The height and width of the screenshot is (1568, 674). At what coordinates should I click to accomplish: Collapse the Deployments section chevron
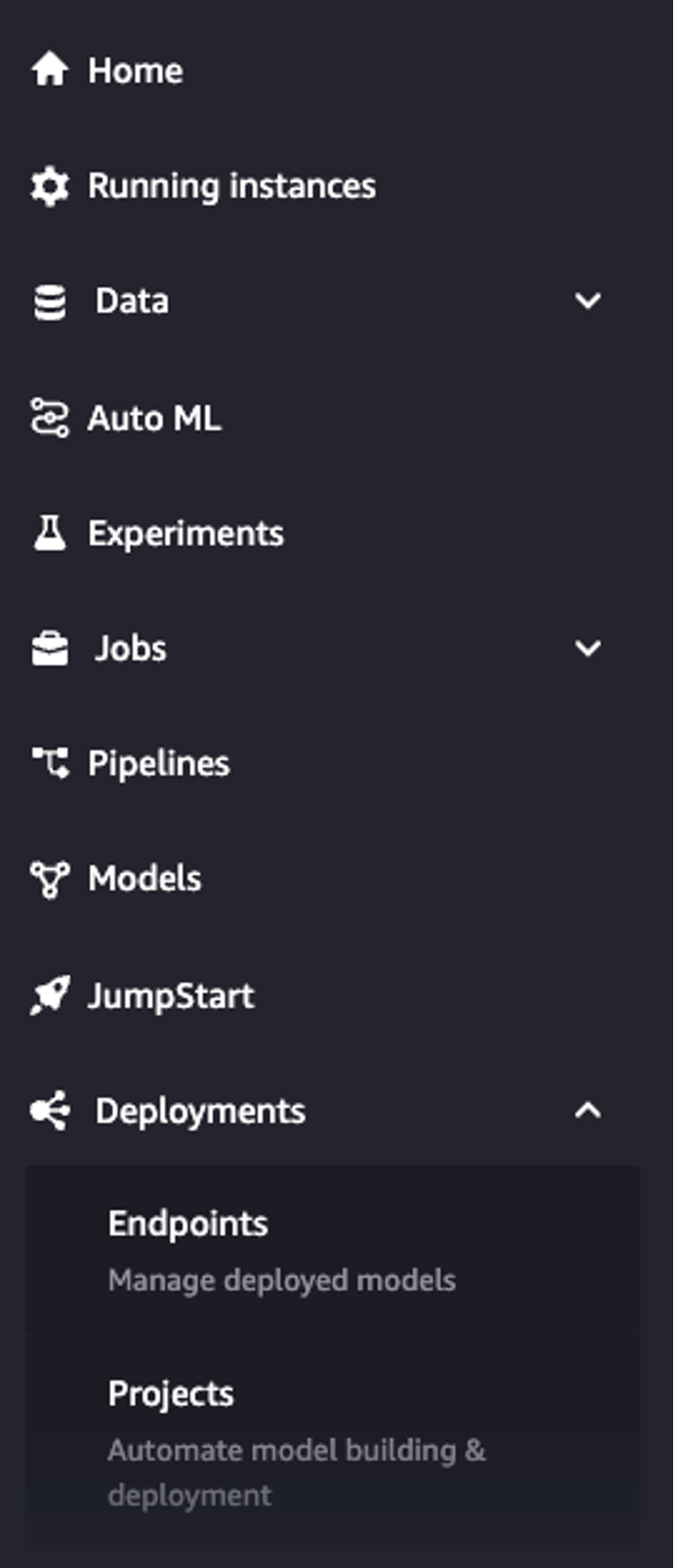[x=586, y=1108]
